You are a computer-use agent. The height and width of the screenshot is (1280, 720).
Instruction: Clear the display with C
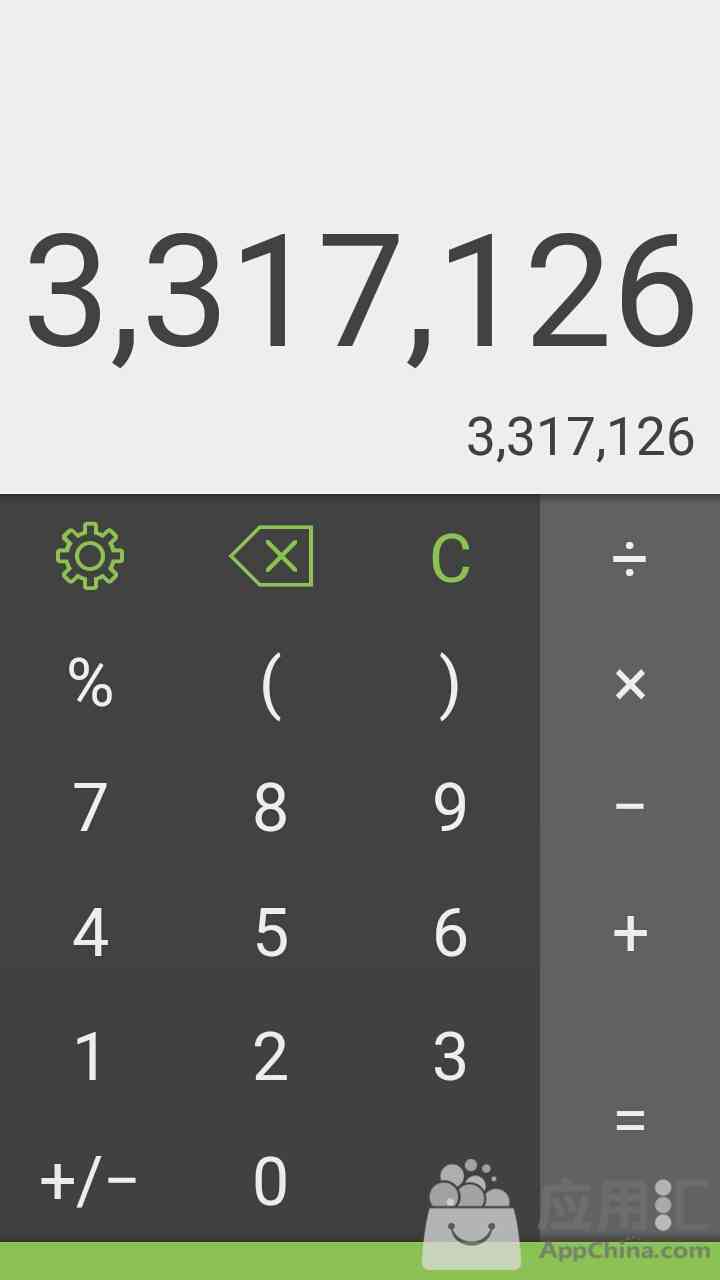[x=450, y=558]
